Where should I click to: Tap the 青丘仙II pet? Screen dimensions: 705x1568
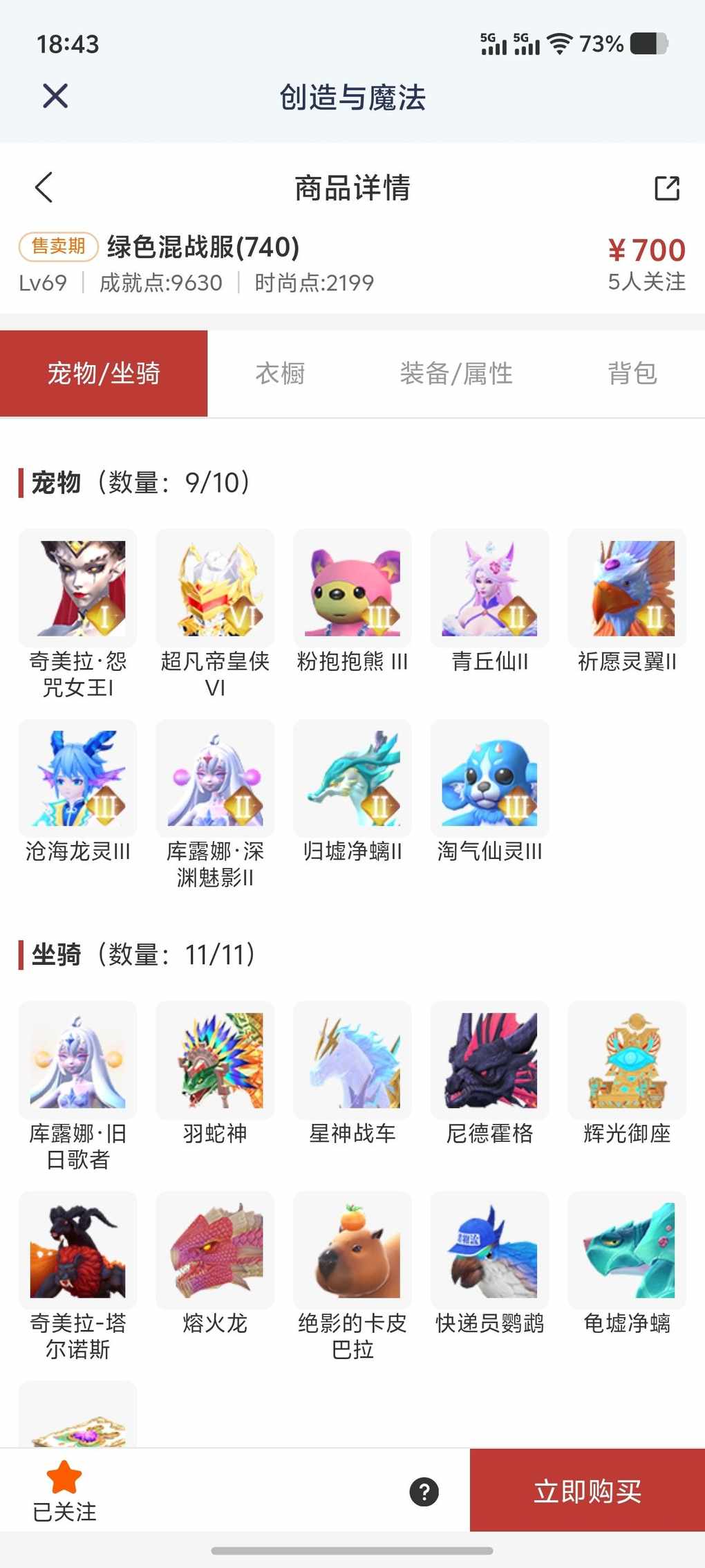click(x=489, y=588)
